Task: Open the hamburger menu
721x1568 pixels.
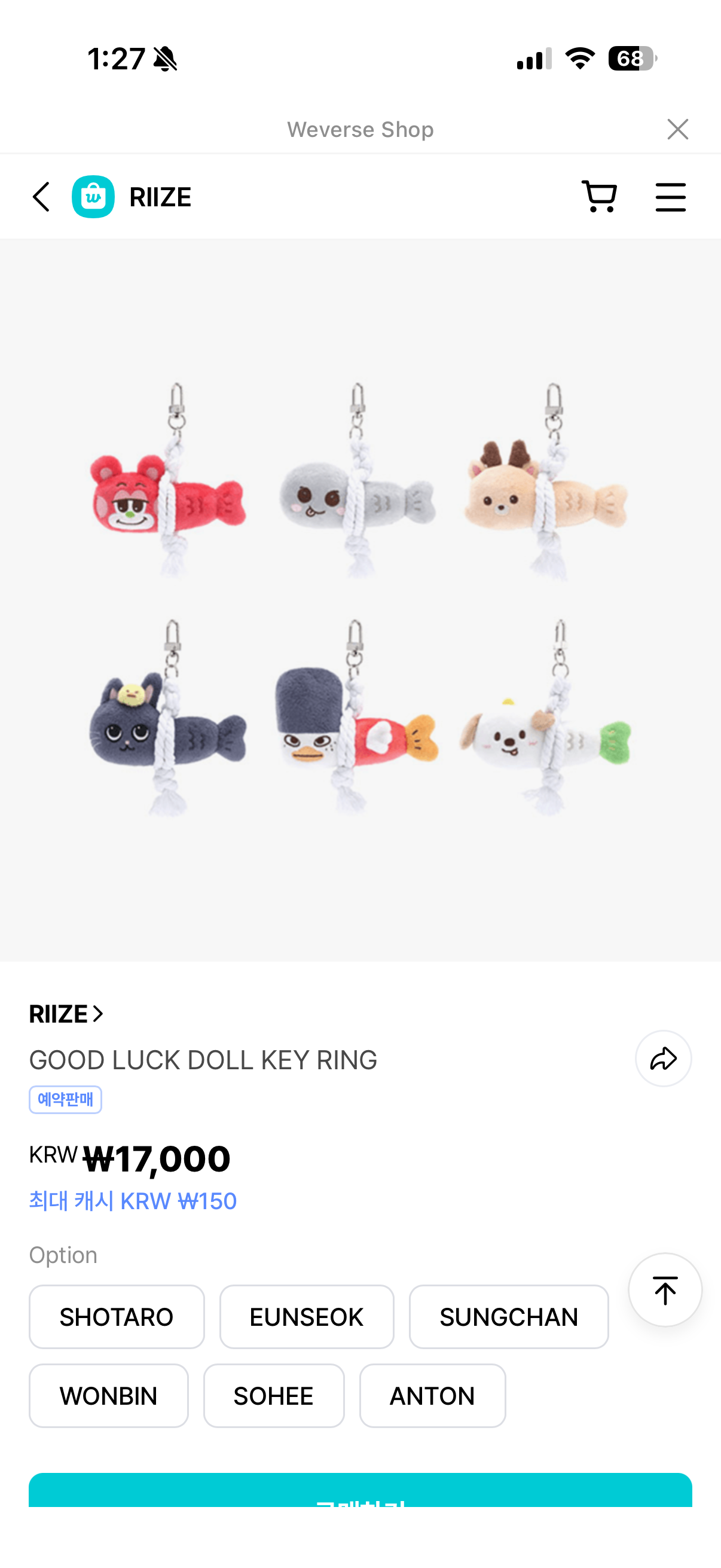Action: click(670, 197)
